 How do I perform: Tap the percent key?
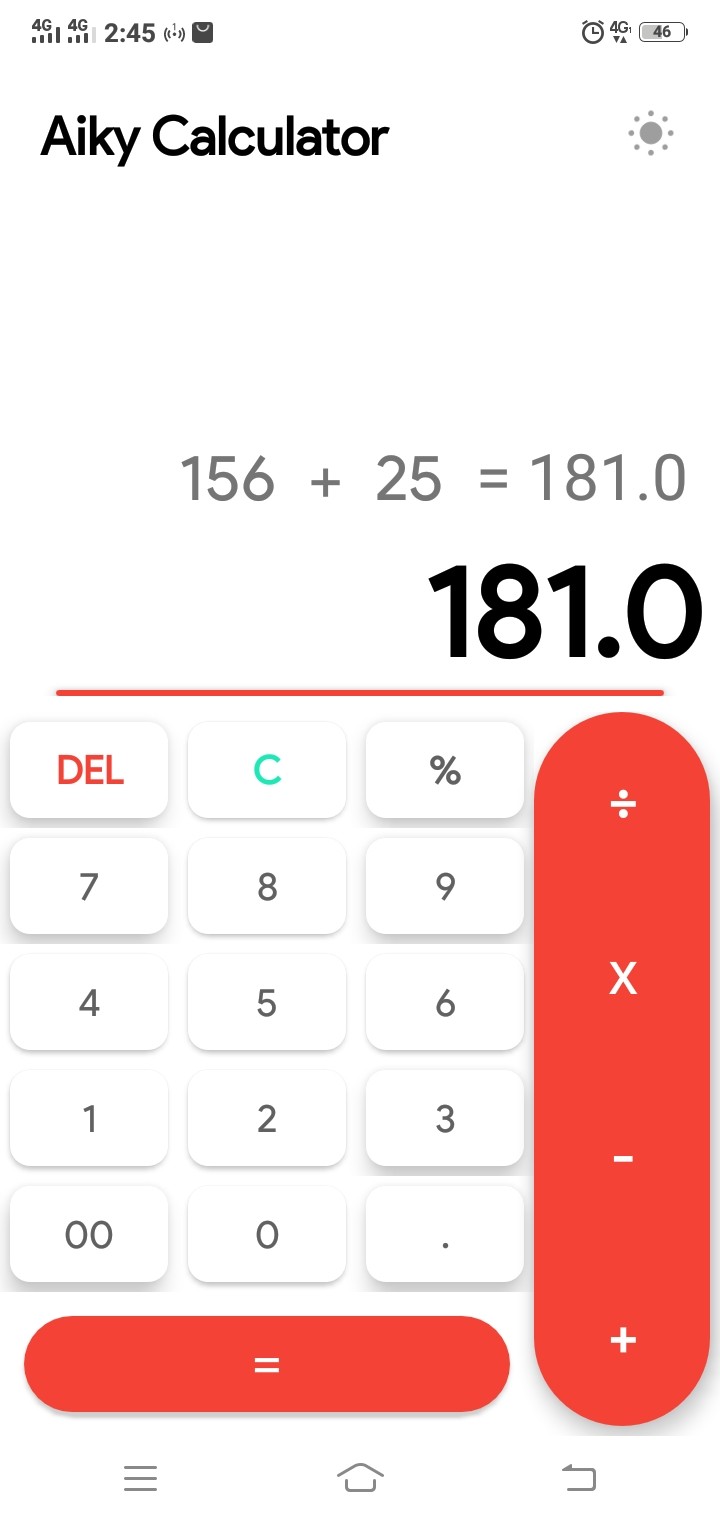click(445, 770)
